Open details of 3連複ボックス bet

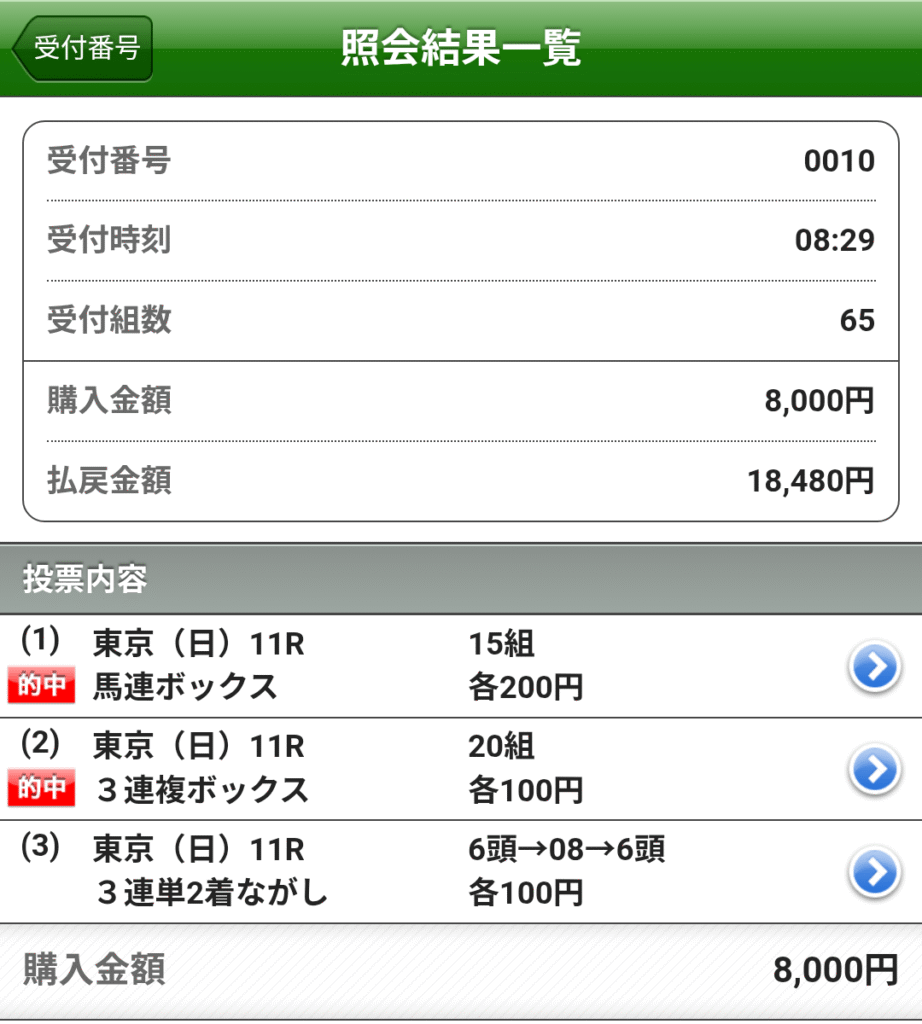[x=873, y=769]
